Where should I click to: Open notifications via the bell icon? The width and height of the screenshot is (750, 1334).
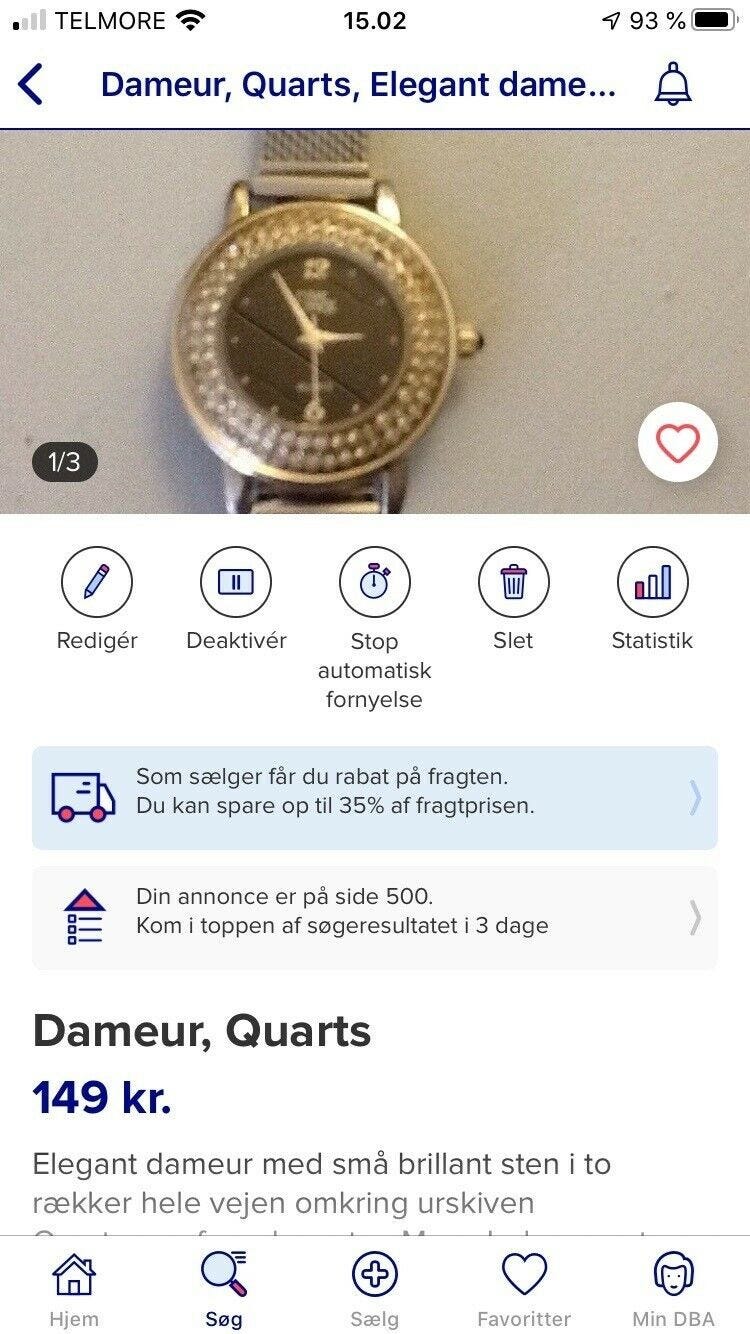(674, 85)
